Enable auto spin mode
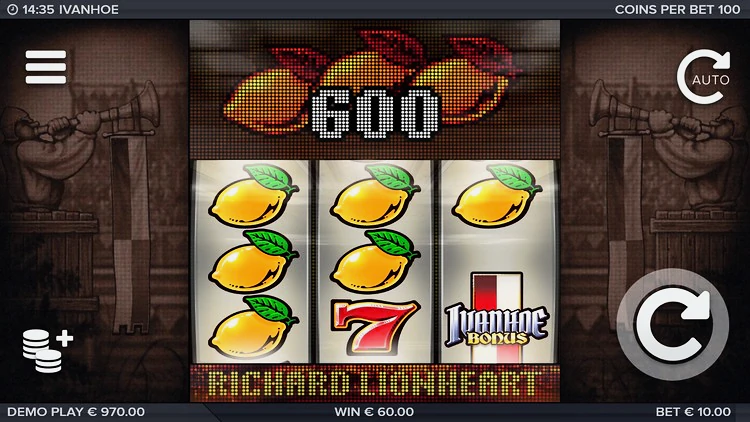The height and width of the screenshot is (422, 750). point(703,77)
